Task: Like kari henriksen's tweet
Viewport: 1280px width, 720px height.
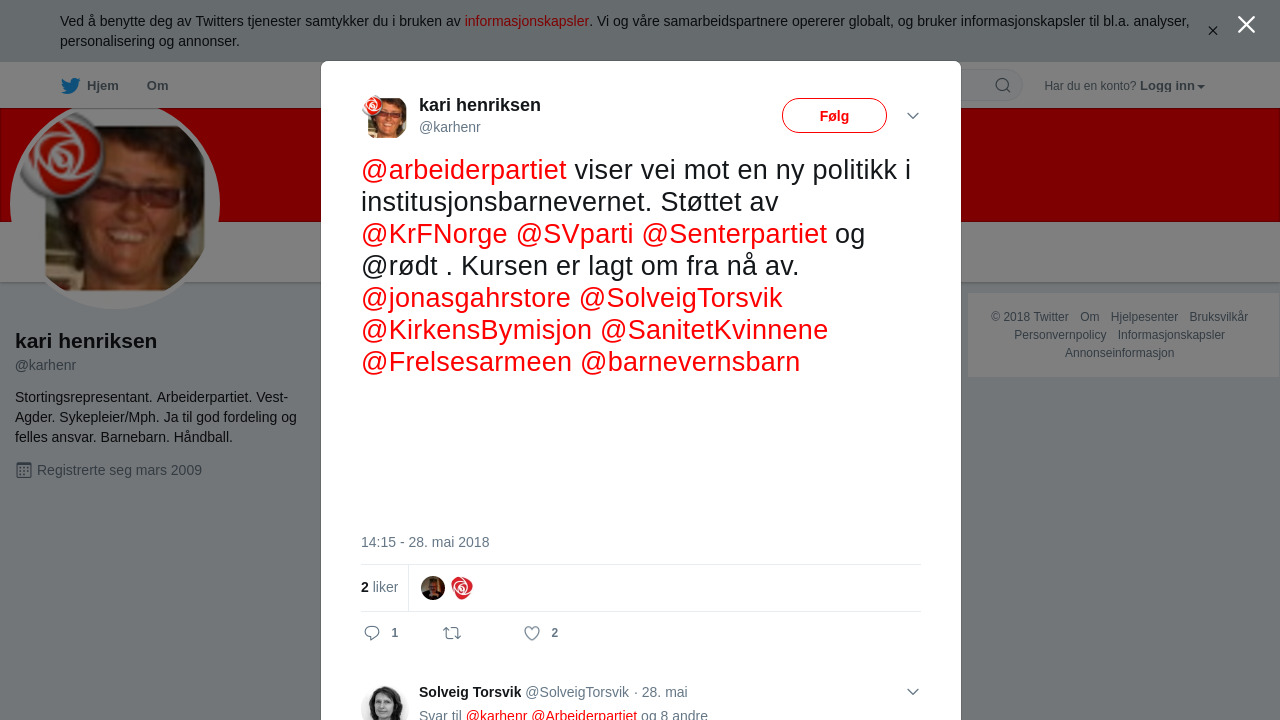Action: 532,633
